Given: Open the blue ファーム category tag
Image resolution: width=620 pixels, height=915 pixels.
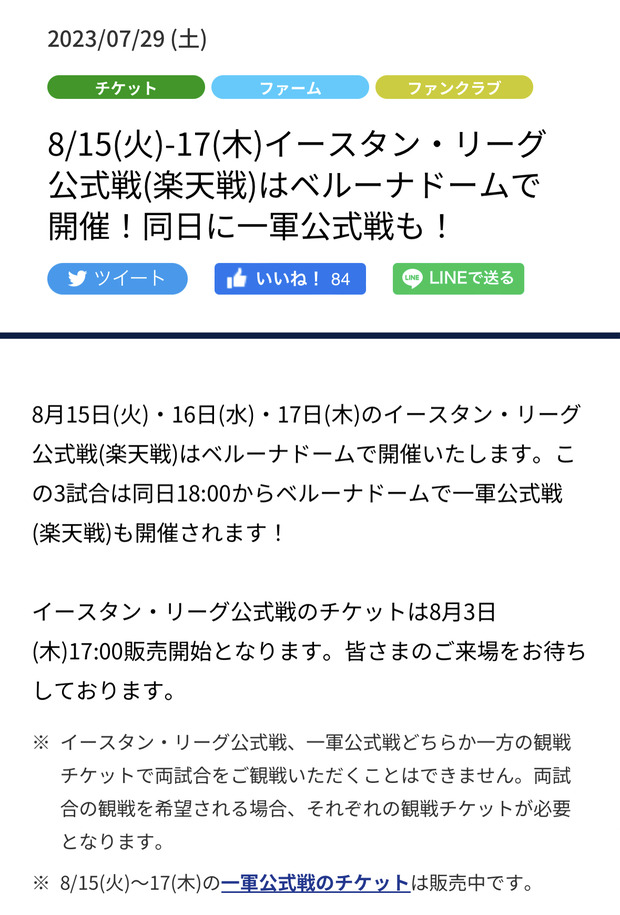Looking at the screenshot, I should pyautogui.click(x=290, y=88).
